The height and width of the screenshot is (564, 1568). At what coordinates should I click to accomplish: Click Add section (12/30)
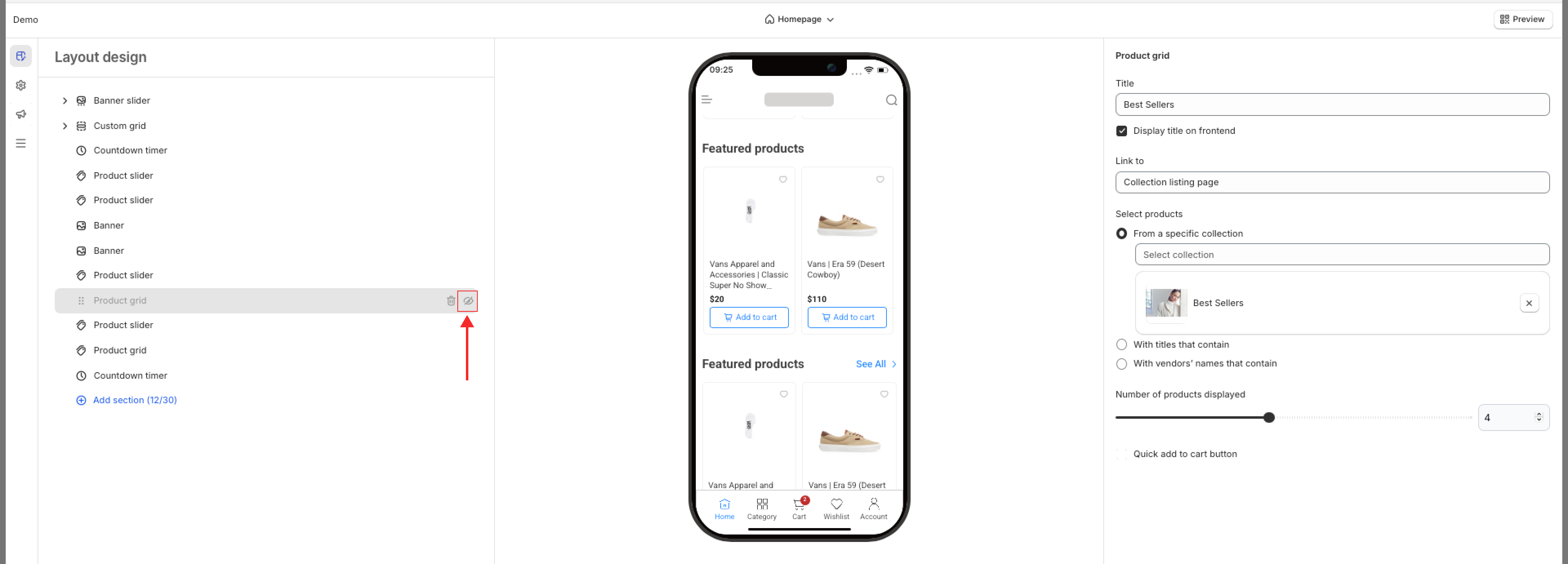tap(134, 400)
